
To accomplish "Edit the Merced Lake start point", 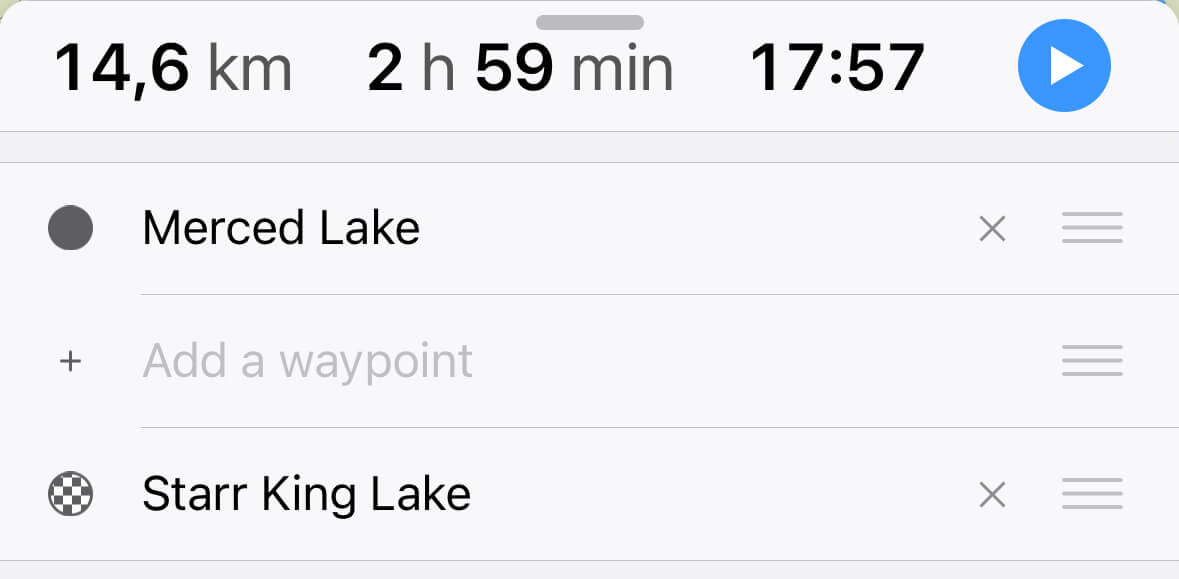I will click(281, 229).
